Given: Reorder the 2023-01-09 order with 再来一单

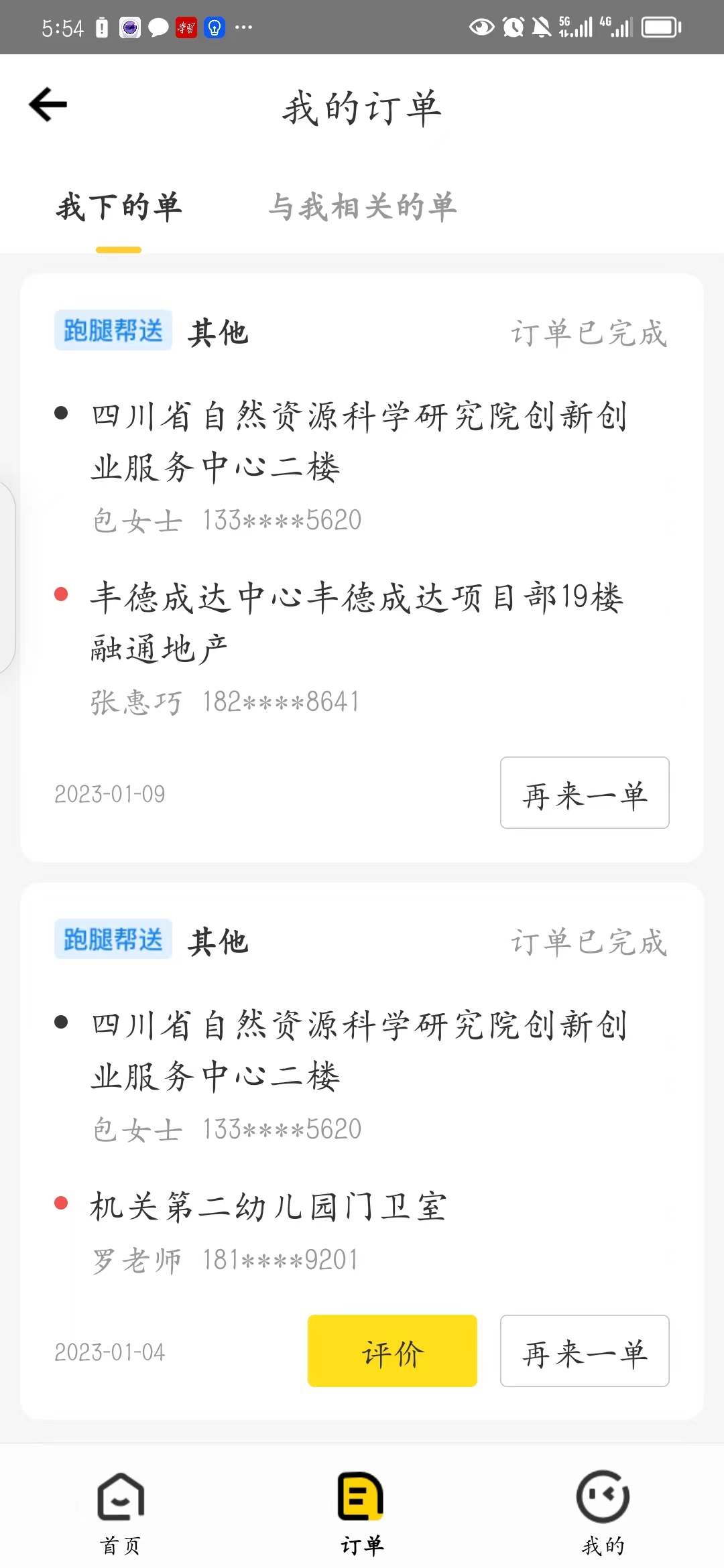Looking at the screenshot, I should pos(585,793).
